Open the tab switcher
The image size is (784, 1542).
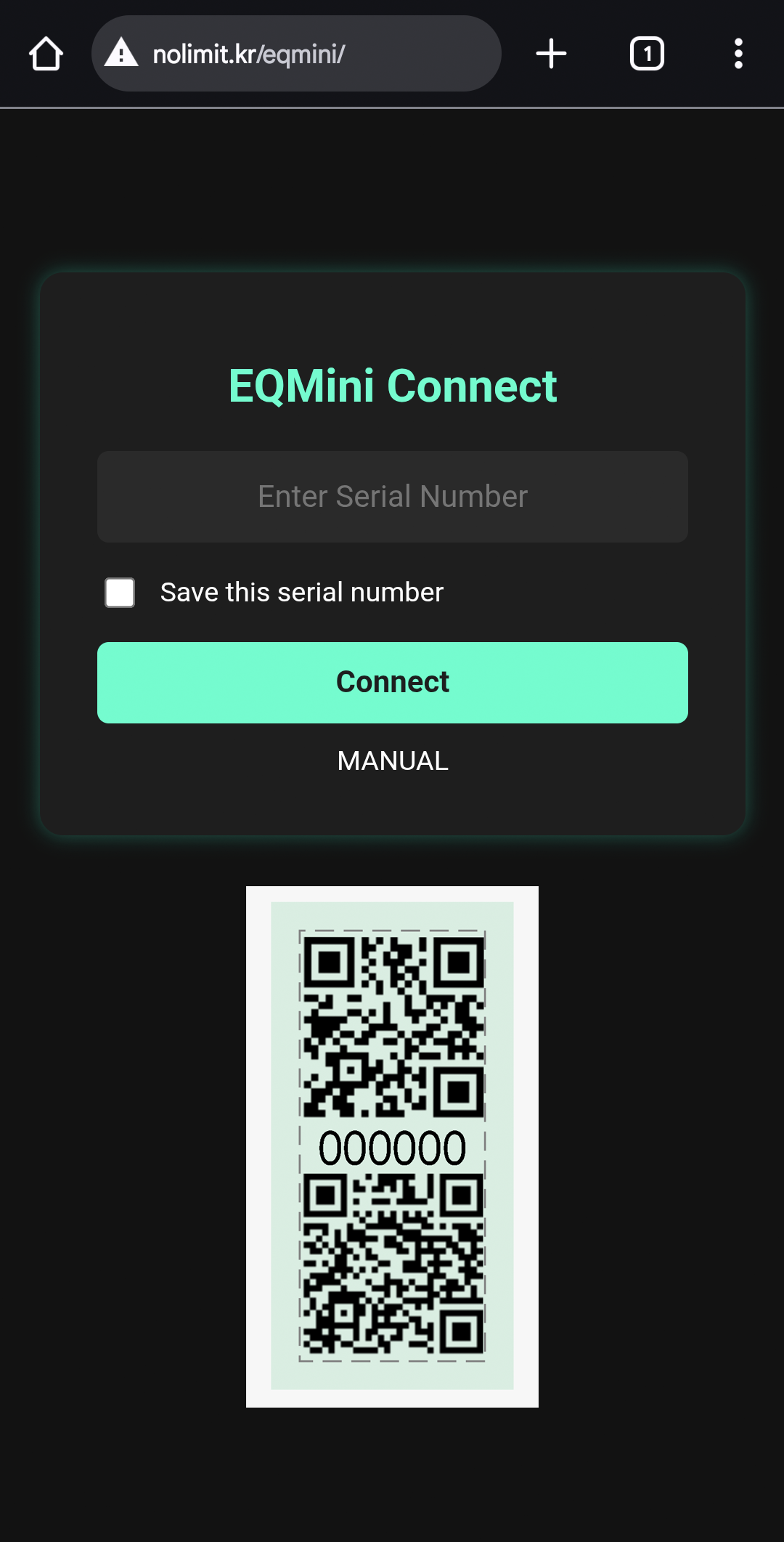coord(646,54)
